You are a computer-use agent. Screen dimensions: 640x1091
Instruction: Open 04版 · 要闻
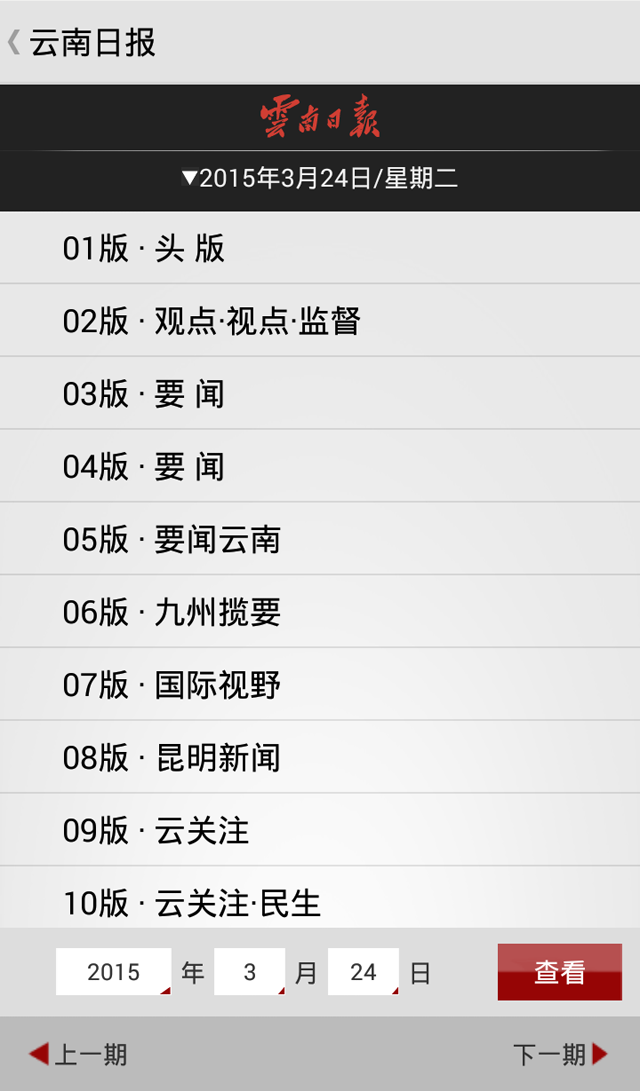(x=320, y=466)
